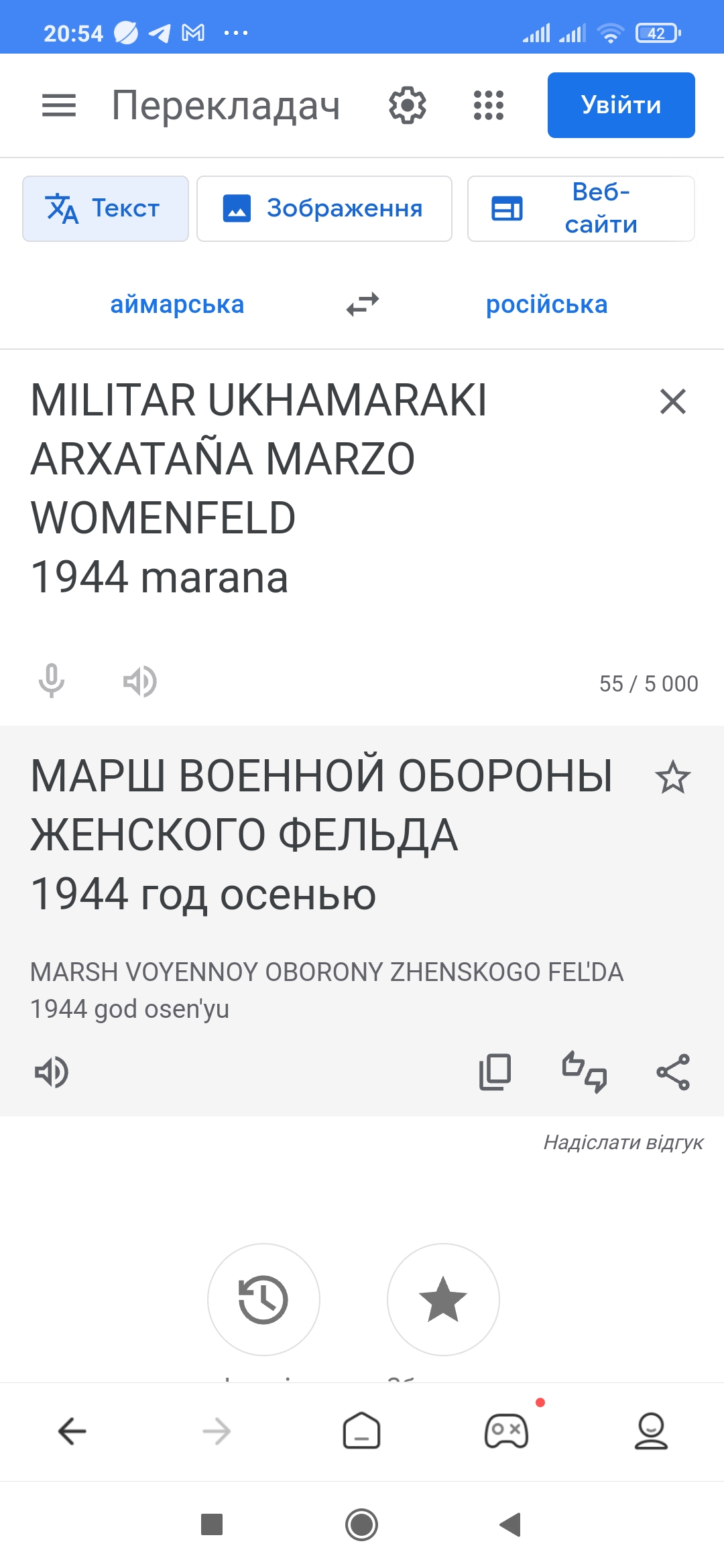
Task: Open the settings gear
Action: coord(408,105)
